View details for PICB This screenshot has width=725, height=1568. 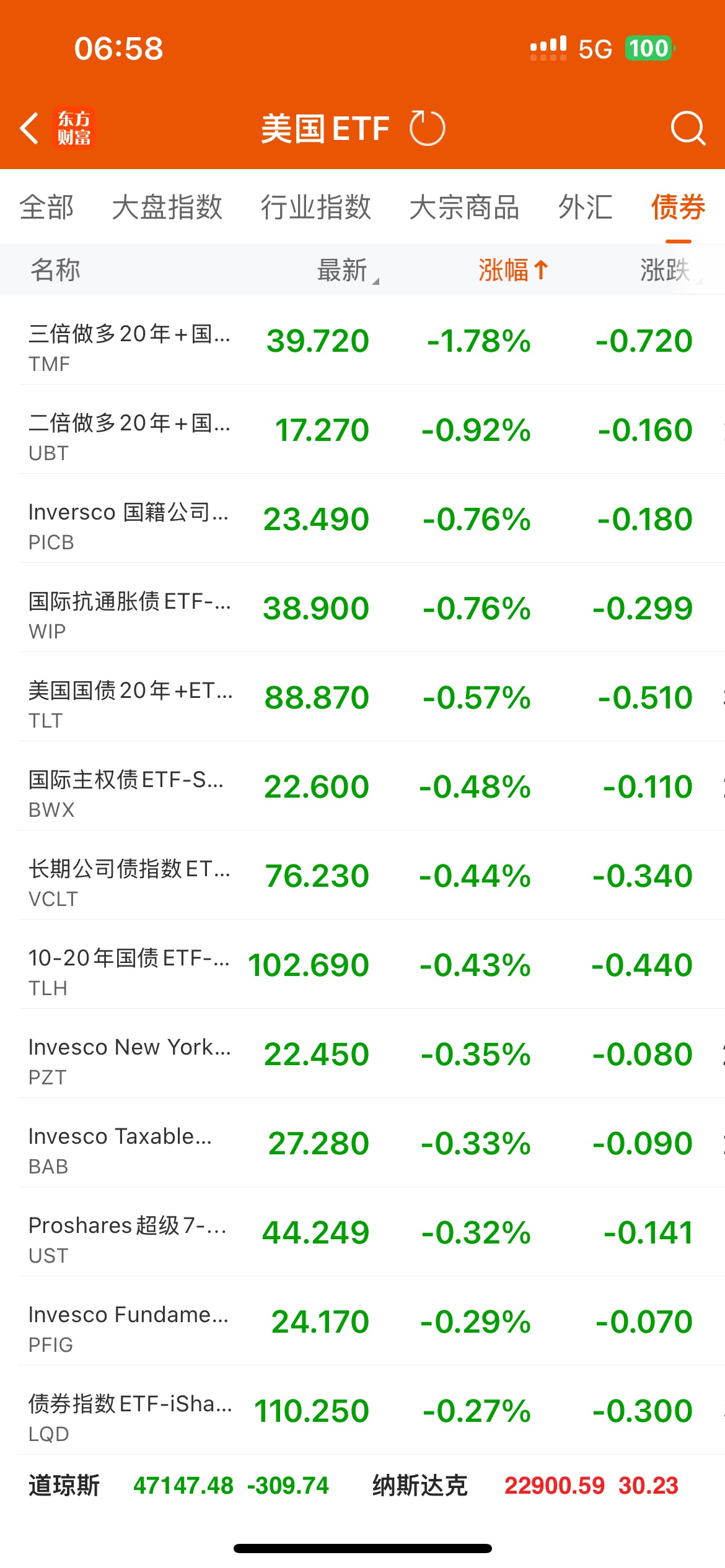coord(362,520)
